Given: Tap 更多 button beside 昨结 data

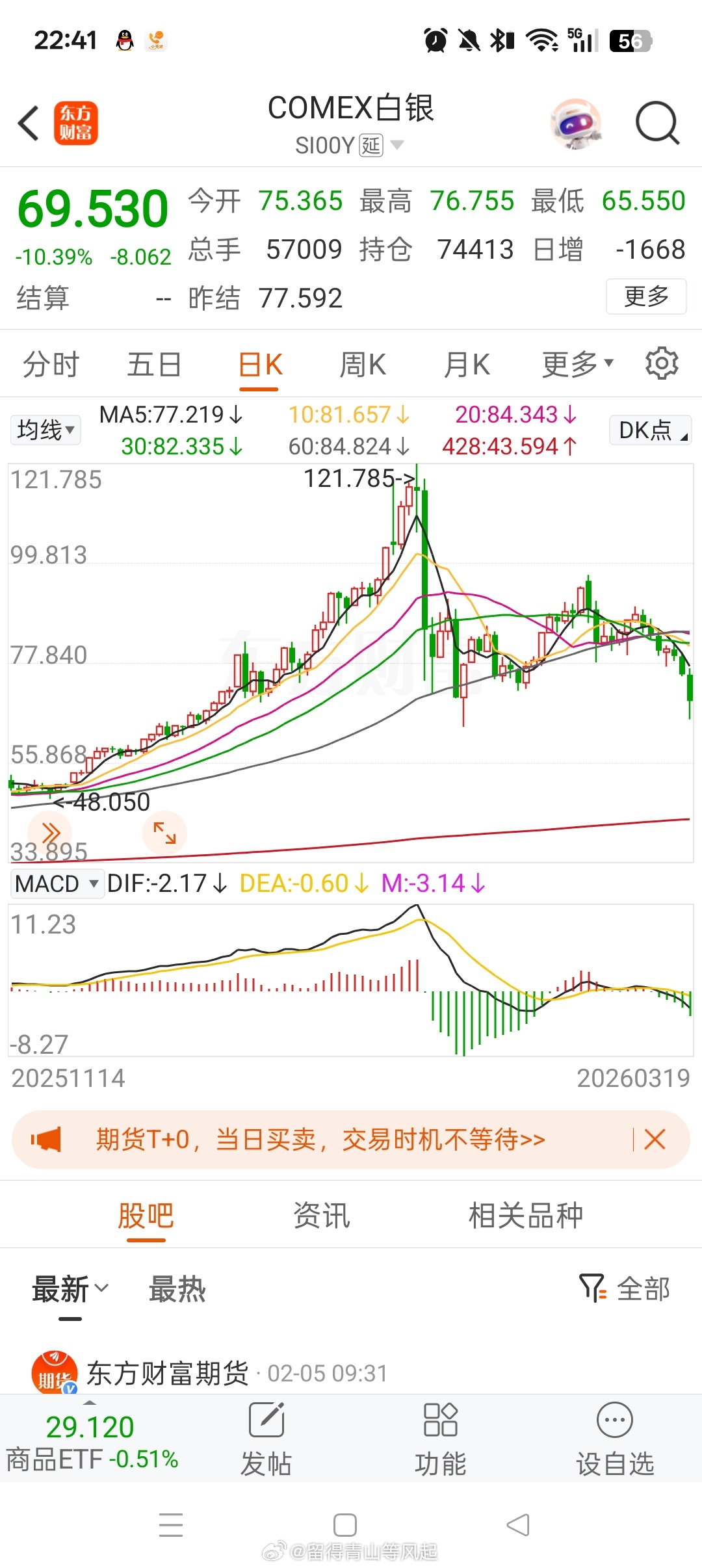Looking at the screenshot, I should (645, 296).
